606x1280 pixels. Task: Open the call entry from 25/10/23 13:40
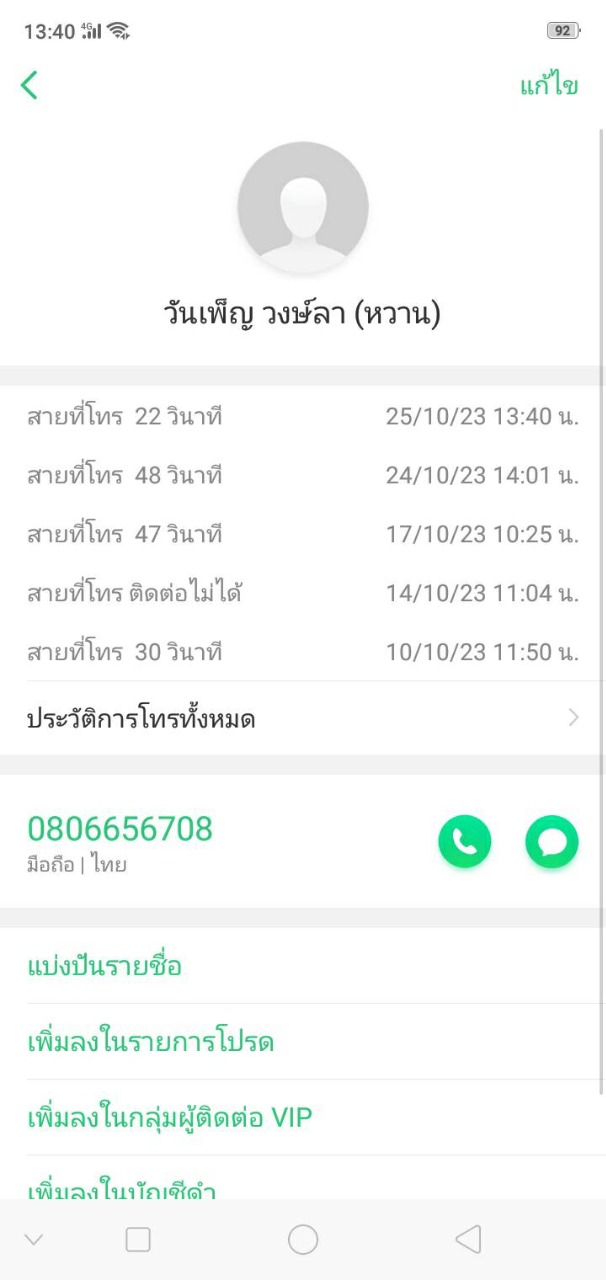tap(302, 416)
